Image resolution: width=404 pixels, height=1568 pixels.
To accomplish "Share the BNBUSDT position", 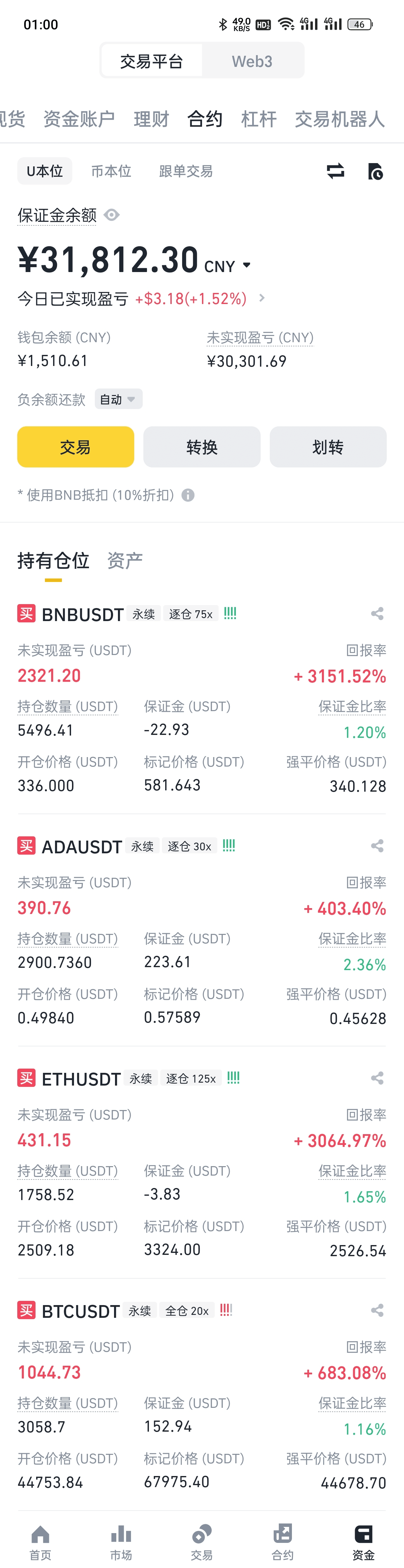I will point(377,614).
